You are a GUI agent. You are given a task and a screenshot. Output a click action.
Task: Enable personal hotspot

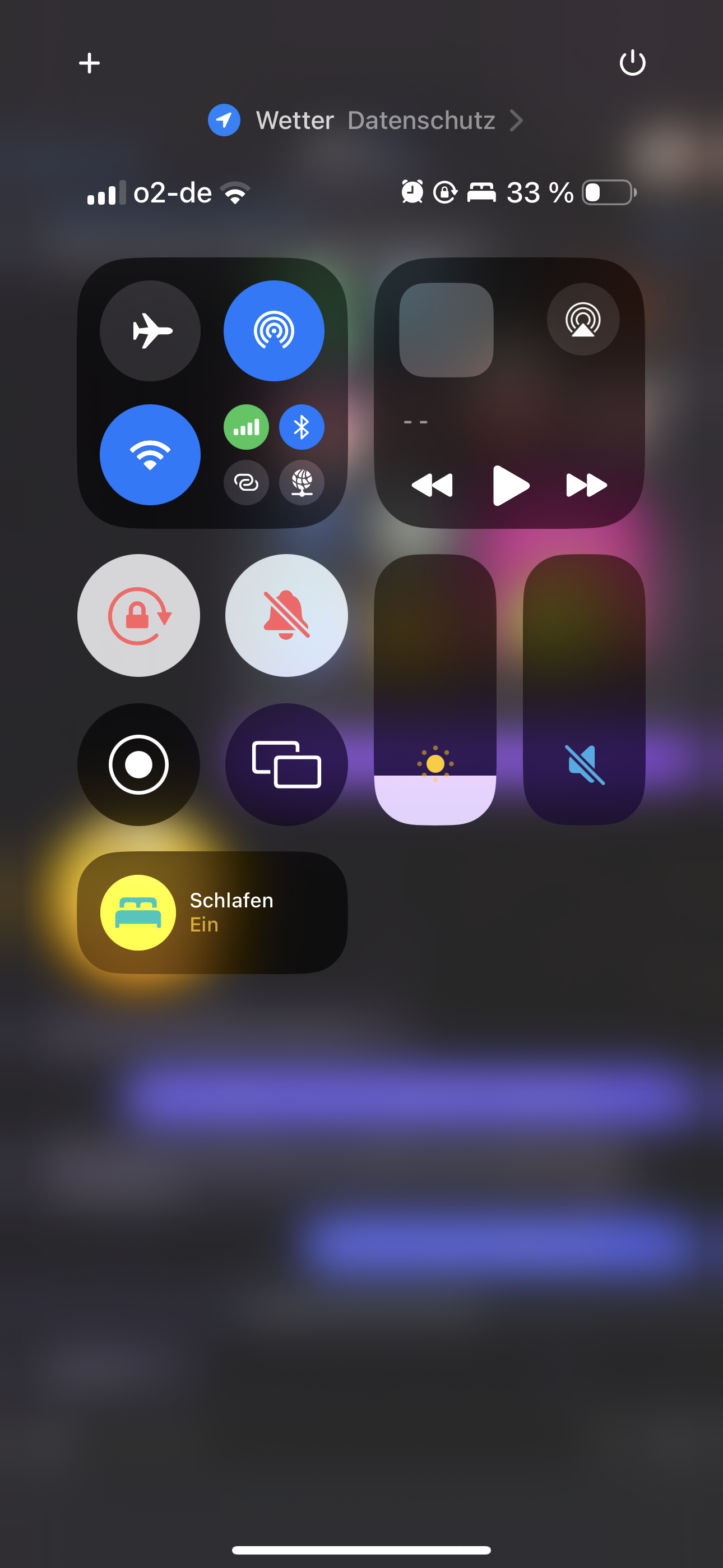click(247, 483)
